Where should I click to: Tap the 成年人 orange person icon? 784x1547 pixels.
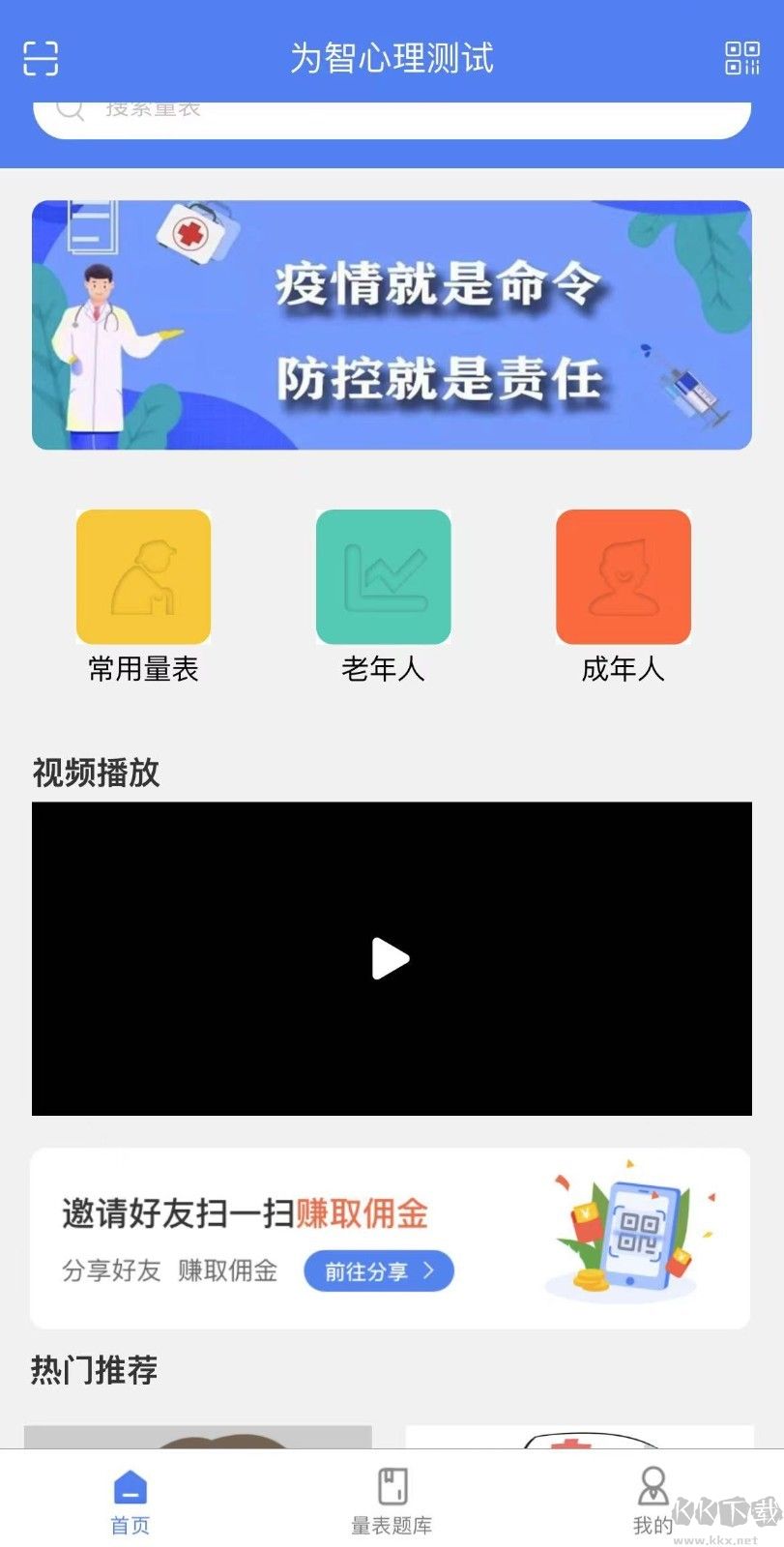pyautogui.click(x=623, y=574)
